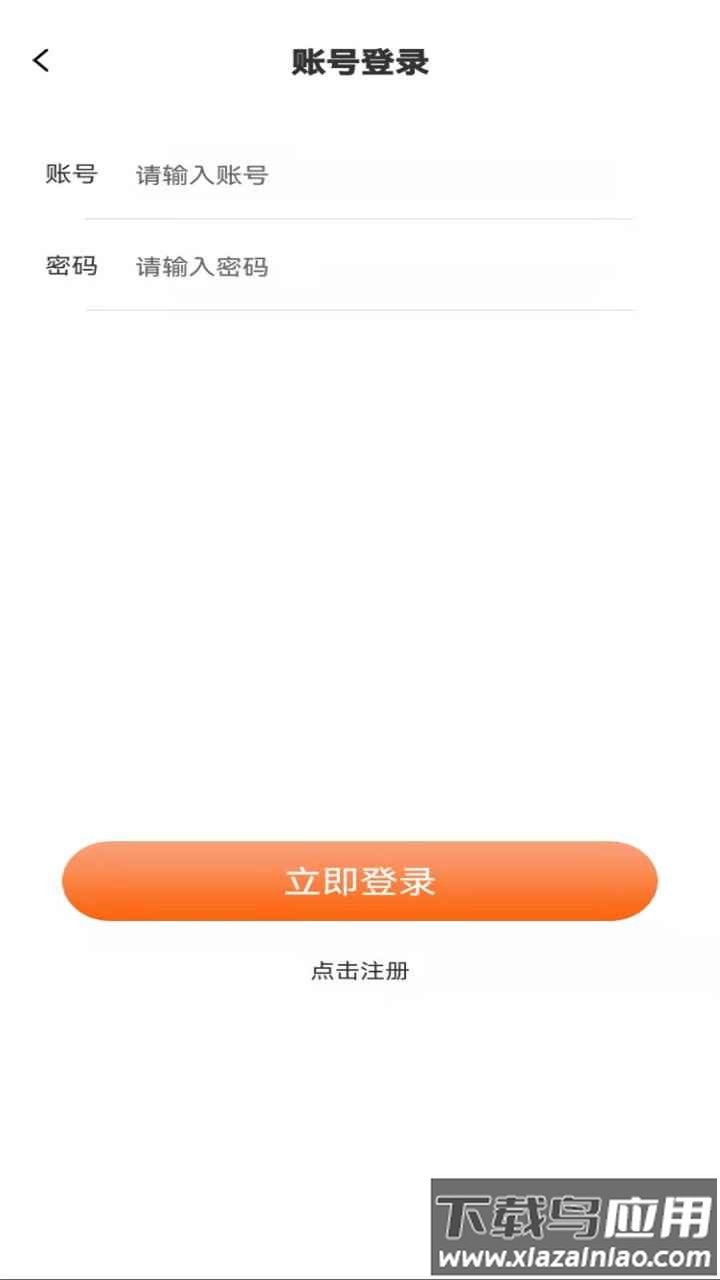This screenshot has height=1280, width=720.
Task: Click the 密码 field label
Action: tap(70, 267)
